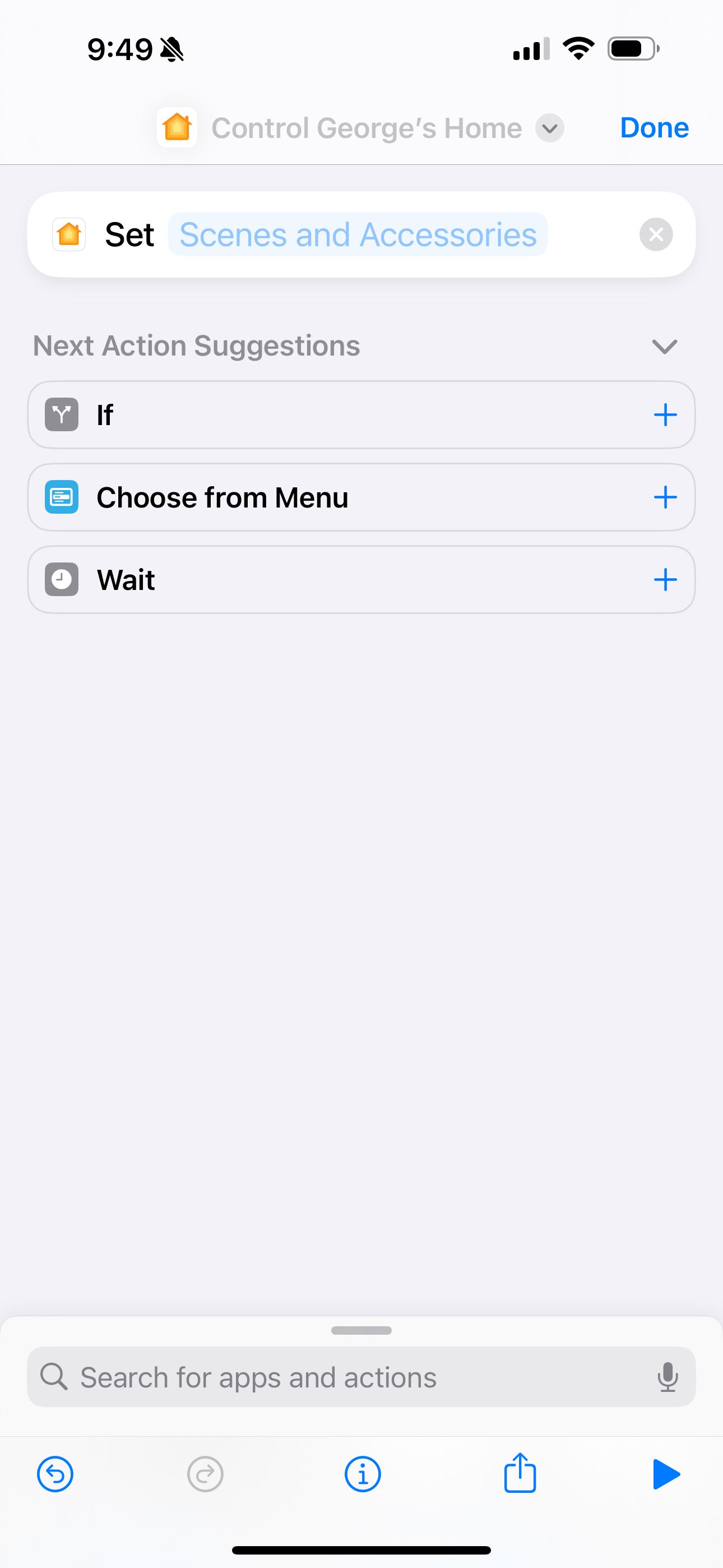Tap the drawer drag handle

pos(361,1330)
